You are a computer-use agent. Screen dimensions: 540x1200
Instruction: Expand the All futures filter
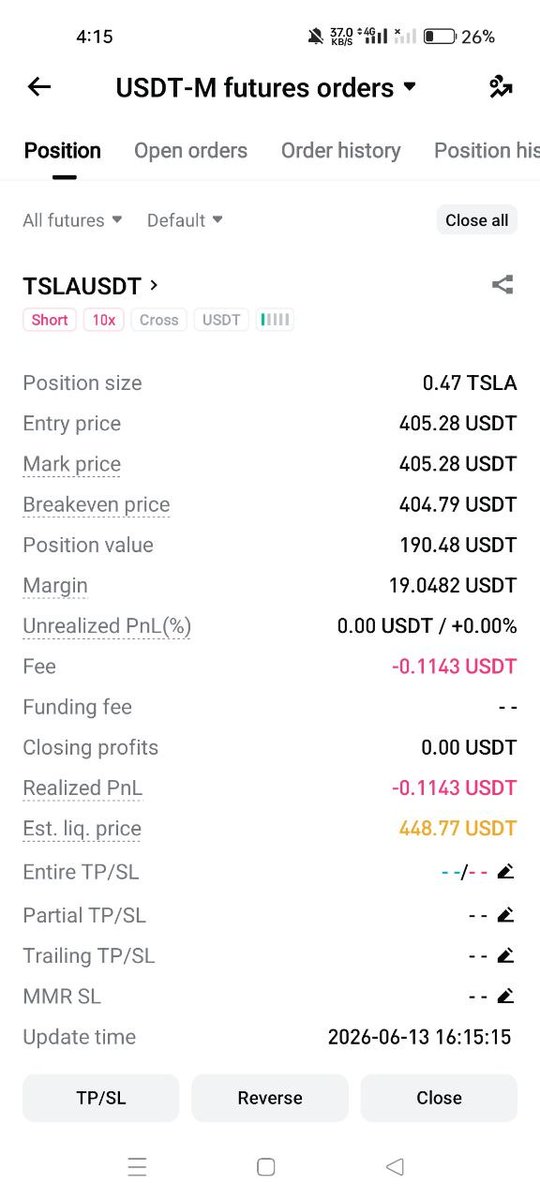coord(73,220)
